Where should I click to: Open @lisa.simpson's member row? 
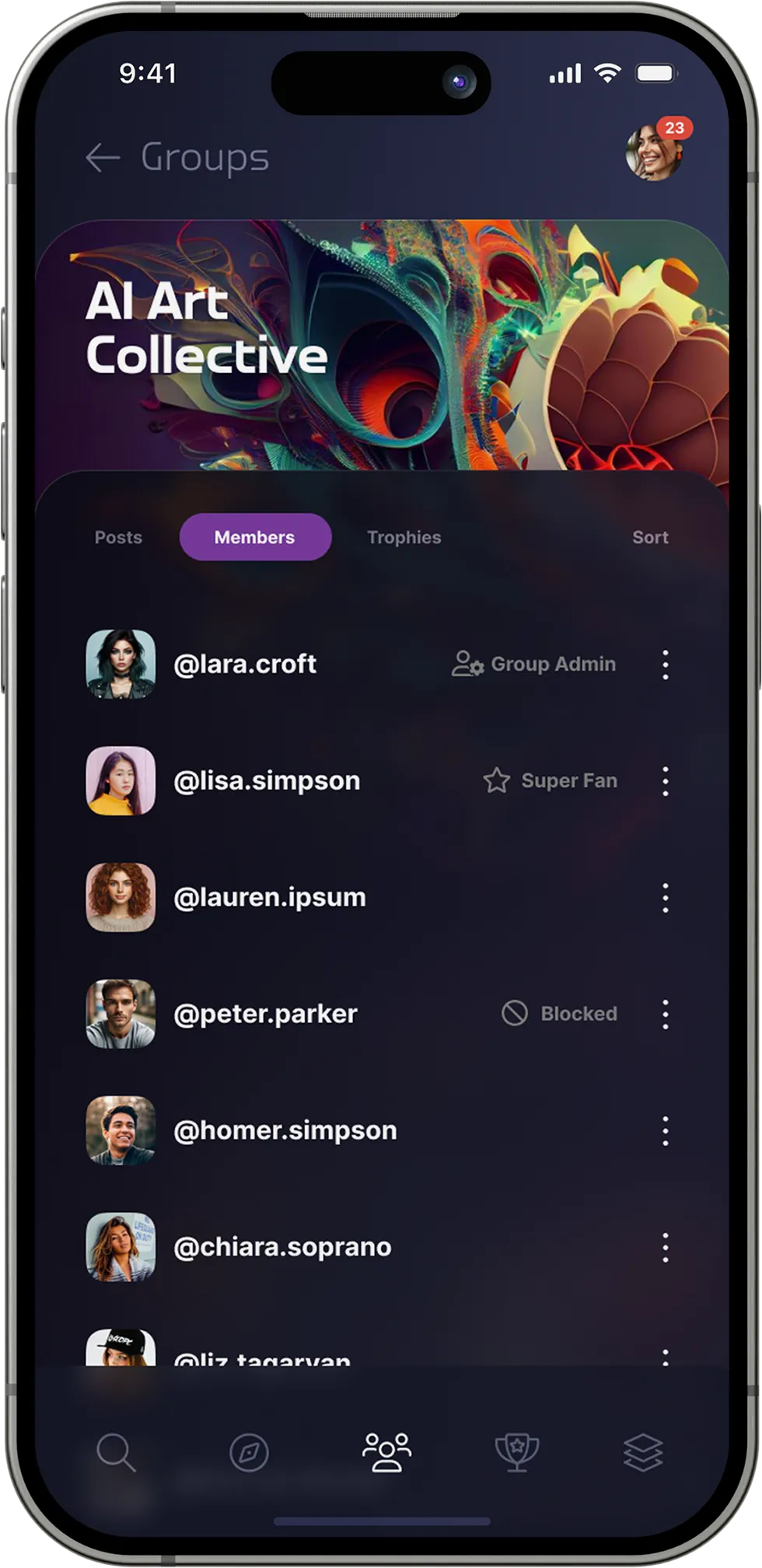click(x=266, y=781)
